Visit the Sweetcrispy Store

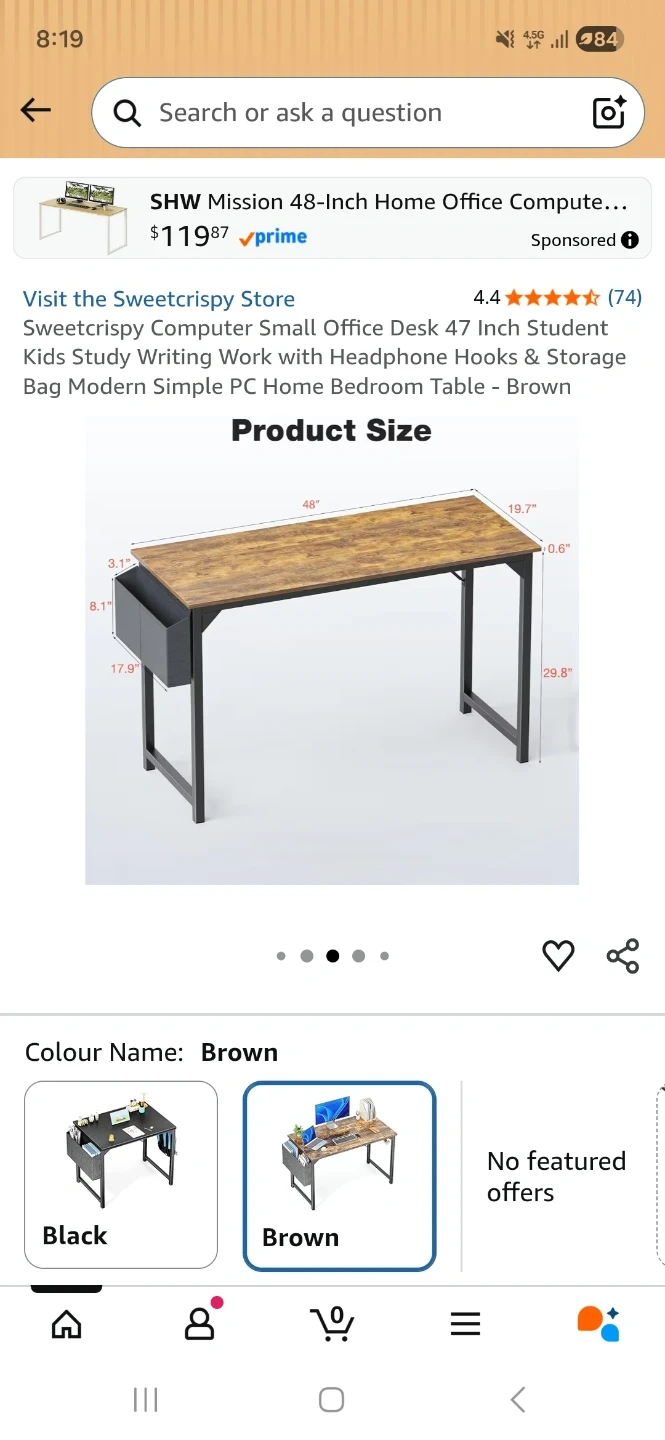pos(159,299)
